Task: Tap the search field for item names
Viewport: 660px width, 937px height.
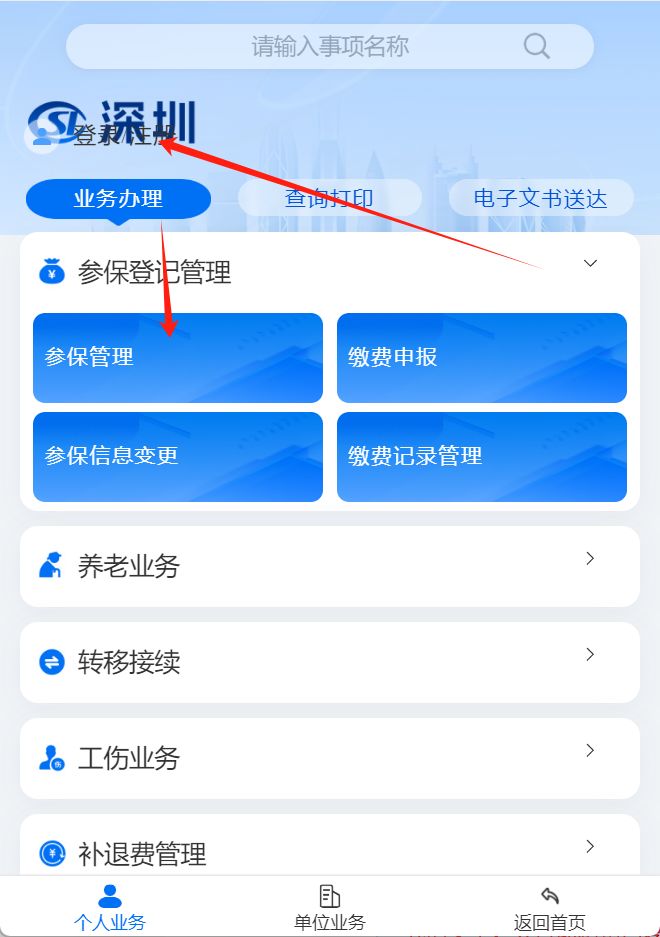Action: coord(330,47)
